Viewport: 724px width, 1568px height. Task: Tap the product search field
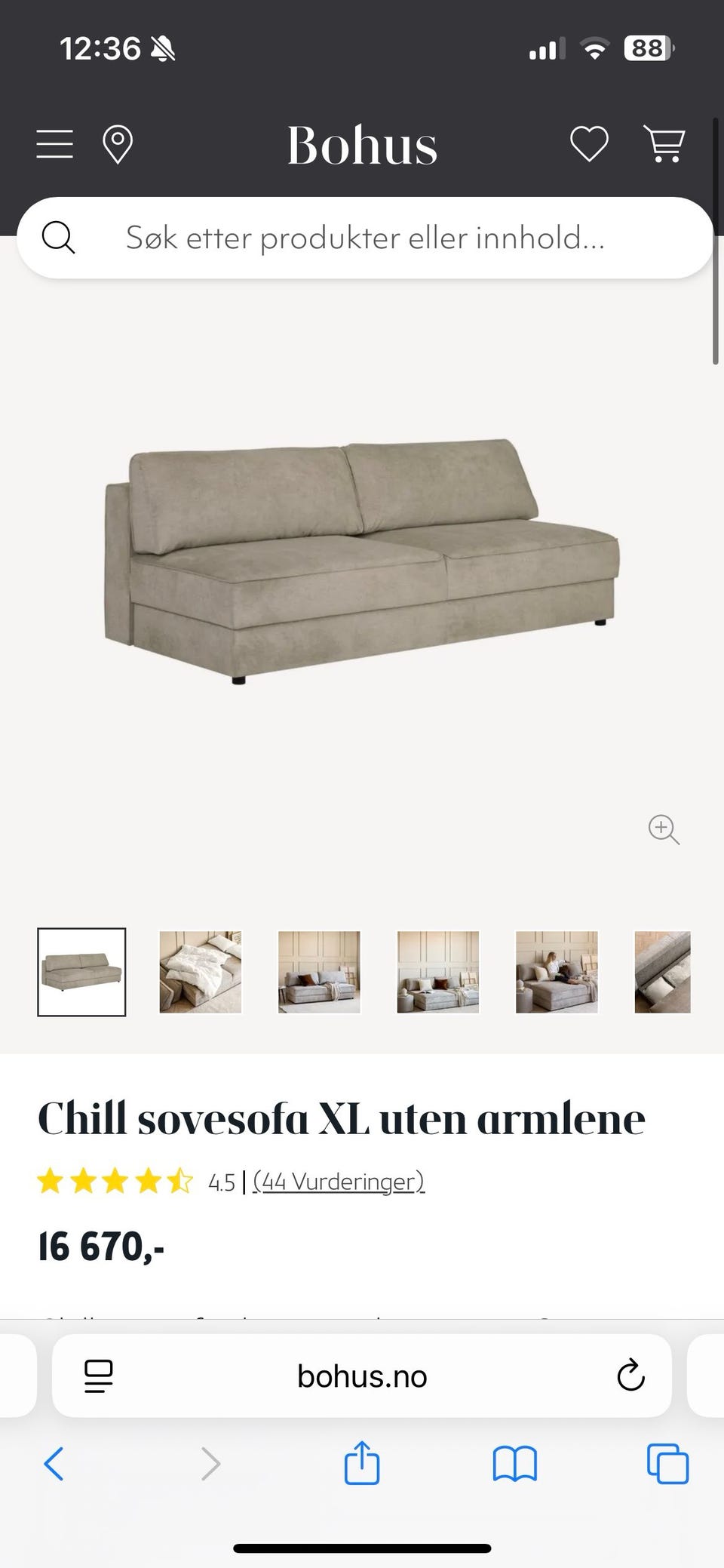[x=364, y=238]
